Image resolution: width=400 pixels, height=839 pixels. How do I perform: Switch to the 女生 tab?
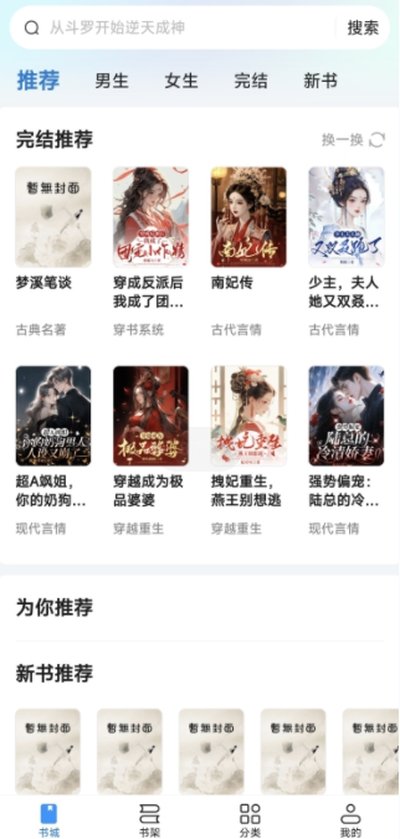(181, 81)
